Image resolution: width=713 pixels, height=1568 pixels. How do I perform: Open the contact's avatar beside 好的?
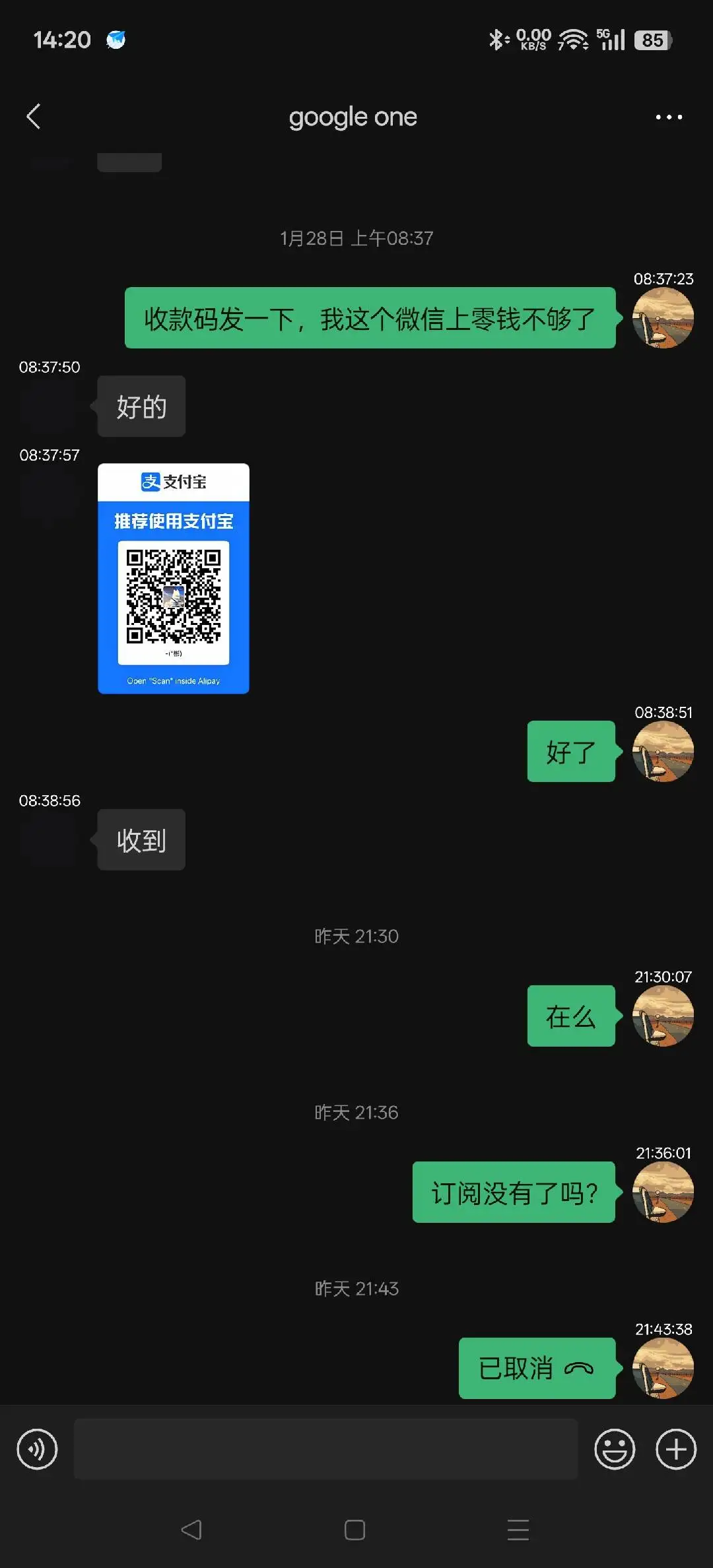(x=49, y=407)
